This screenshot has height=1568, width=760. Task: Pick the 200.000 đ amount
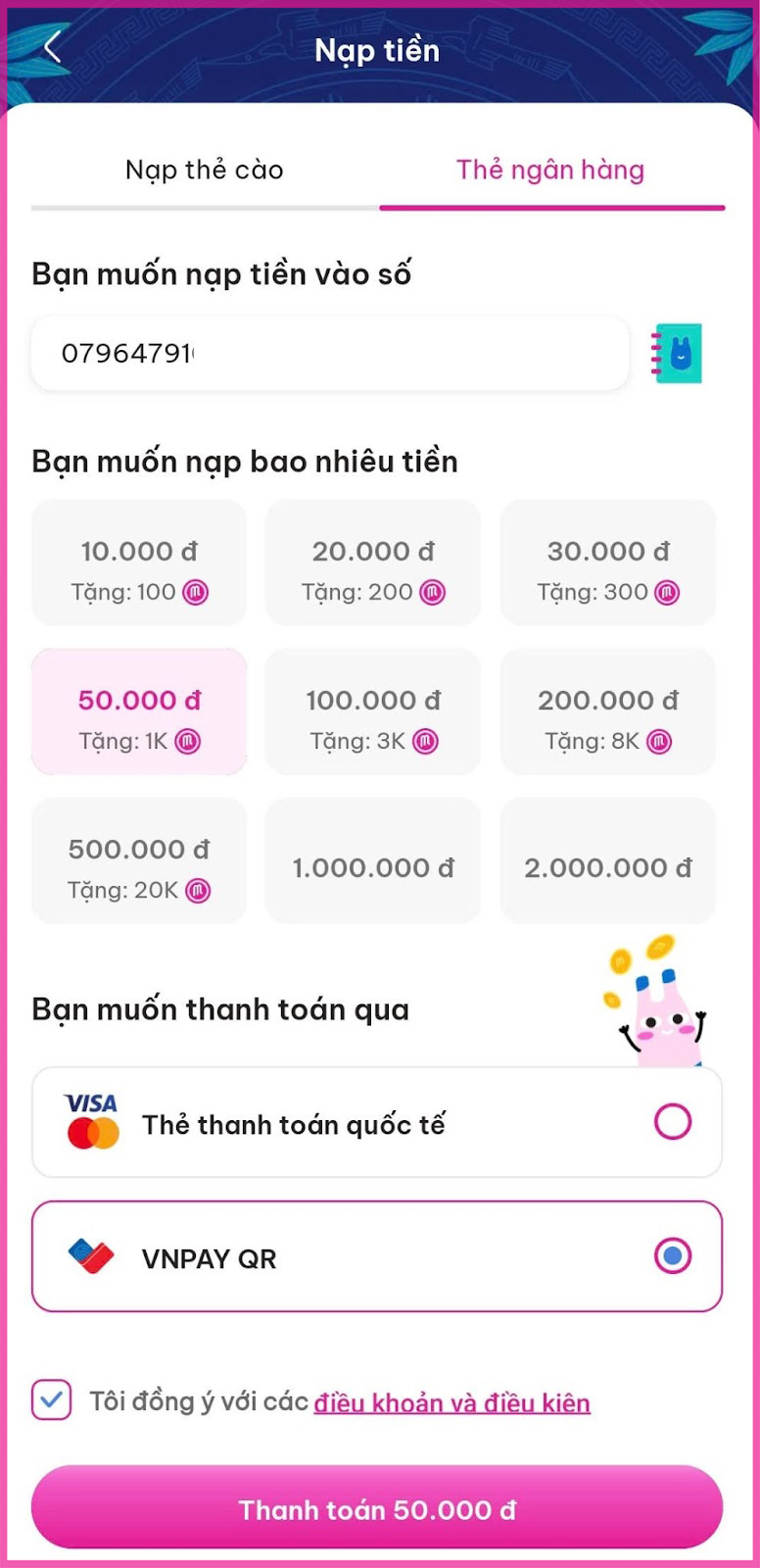point(607,712)
